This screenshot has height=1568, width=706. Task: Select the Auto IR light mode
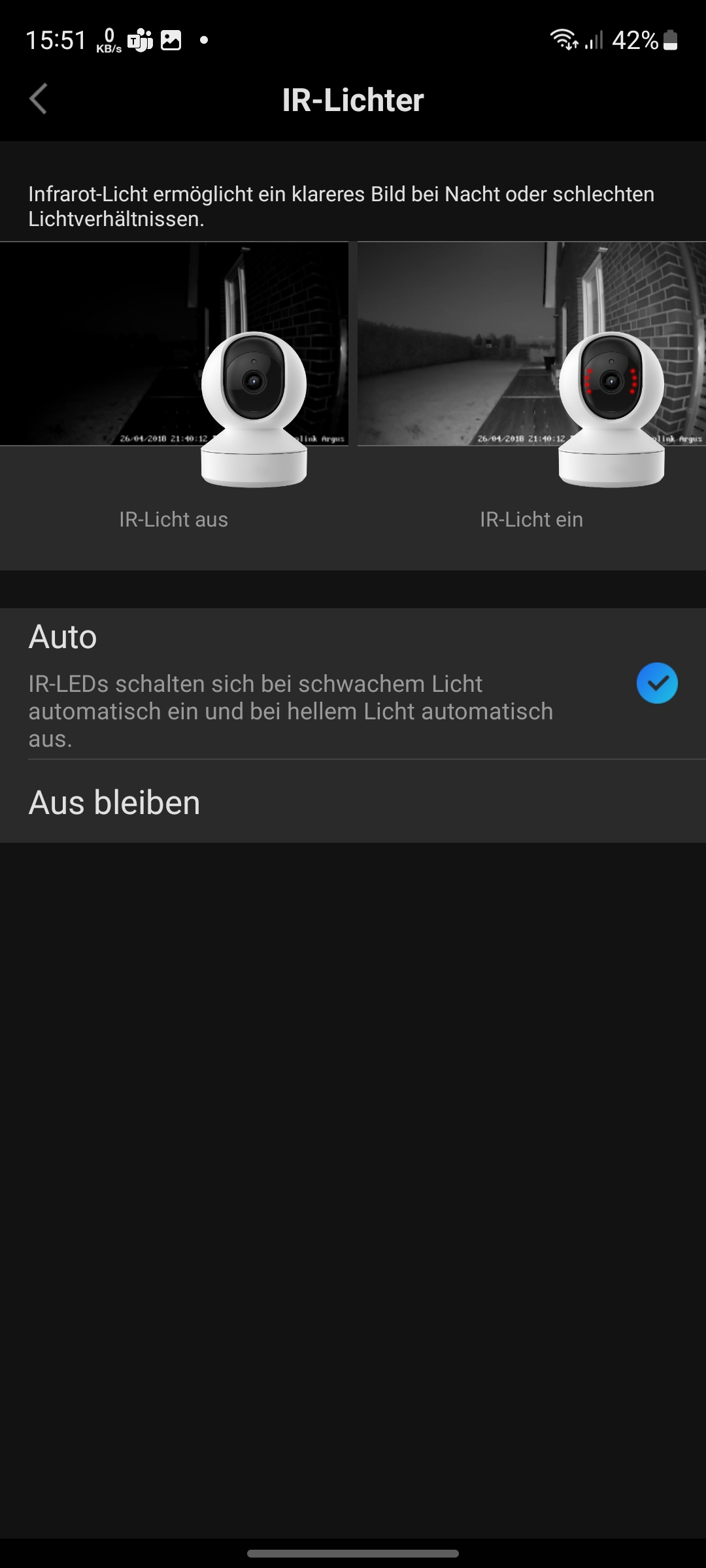click(353, 683)
